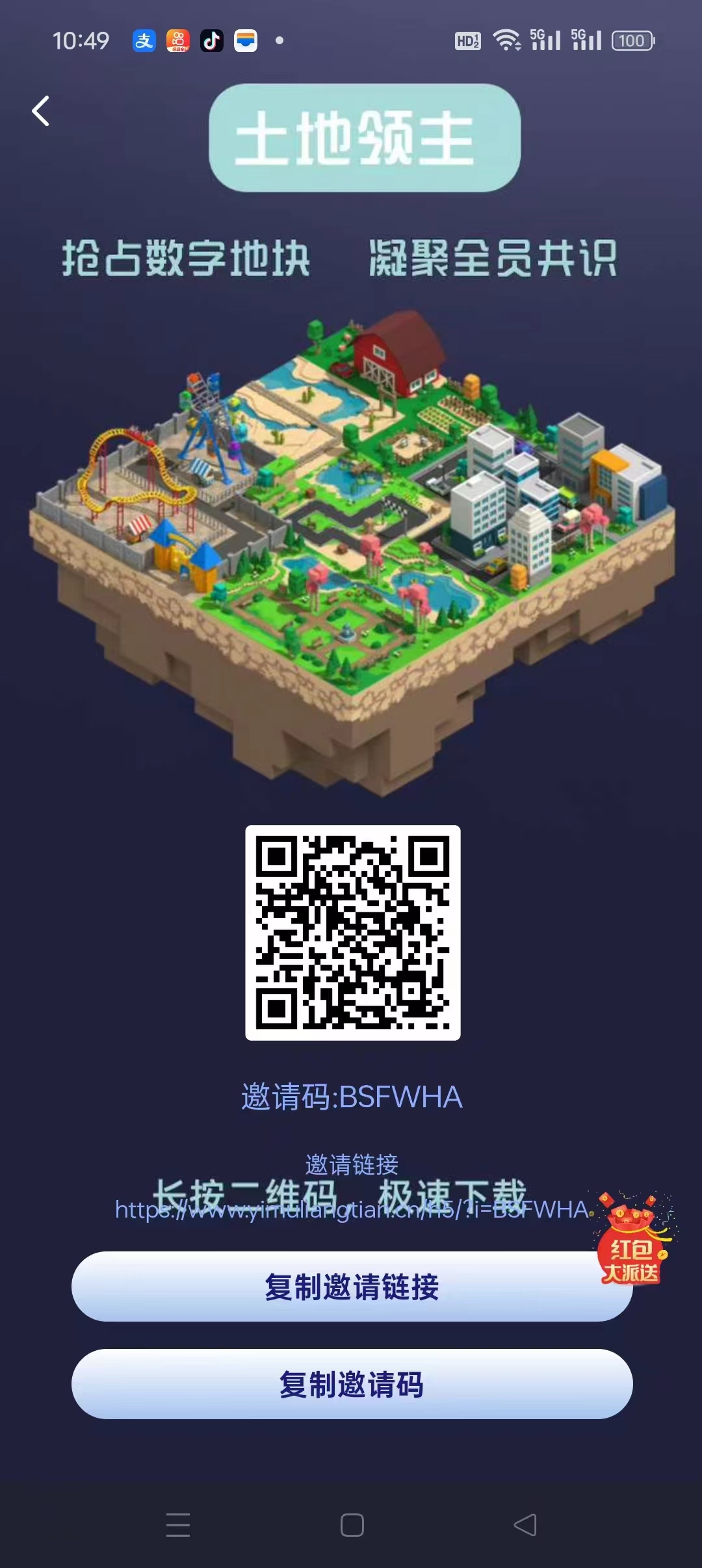Tap the system back triangle
The width and height of the screenshot is (702, 1568).
pyautogui.click(x=525, y=1525)
